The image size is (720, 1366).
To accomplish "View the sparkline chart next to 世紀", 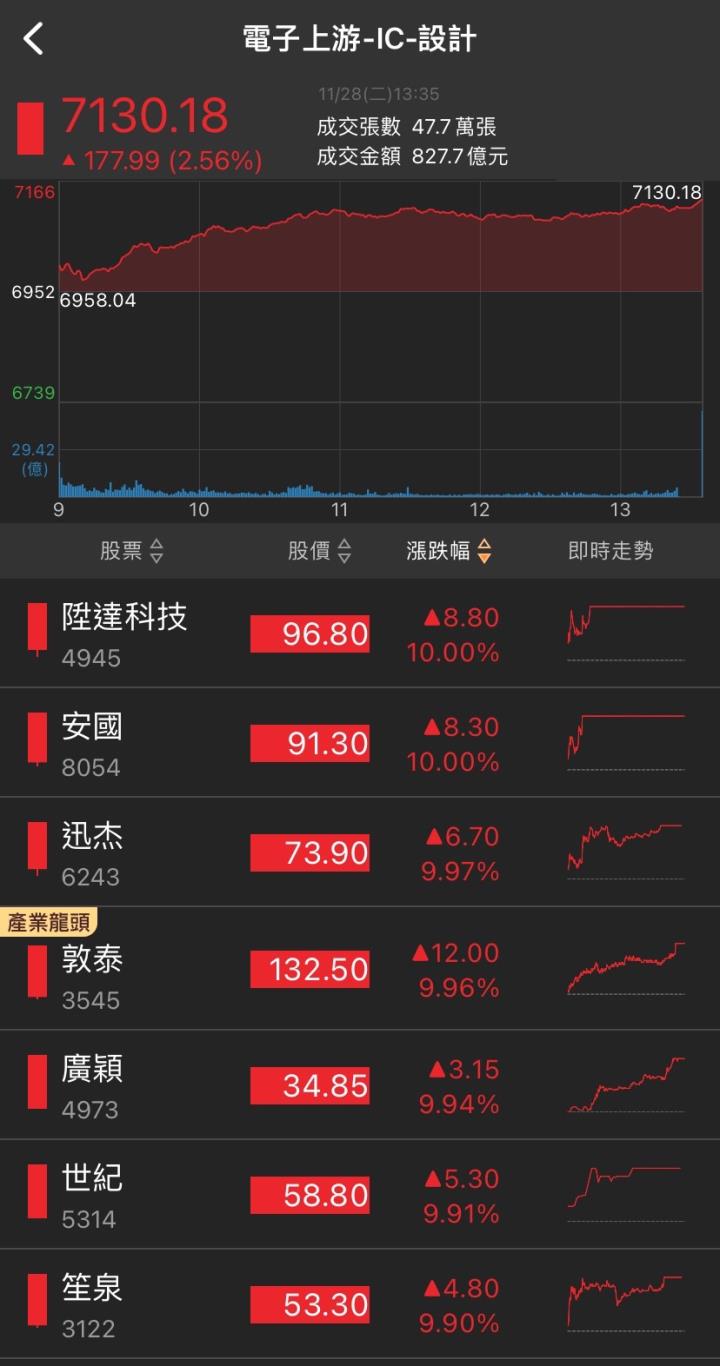I will [x=625, y=1192].
